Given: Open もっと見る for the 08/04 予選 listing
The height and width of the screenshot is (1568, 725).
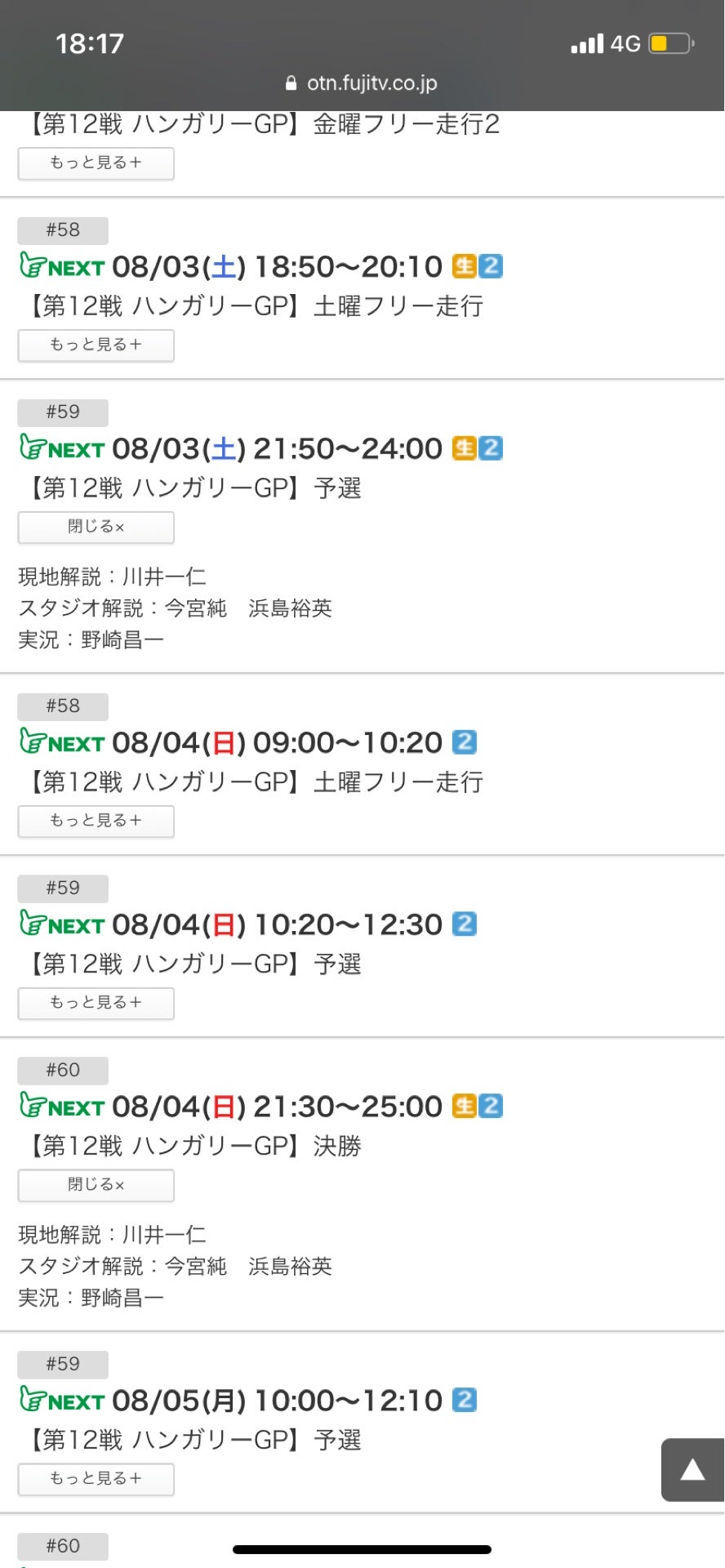Looking at the screenshot, I should pos(96,1003).
